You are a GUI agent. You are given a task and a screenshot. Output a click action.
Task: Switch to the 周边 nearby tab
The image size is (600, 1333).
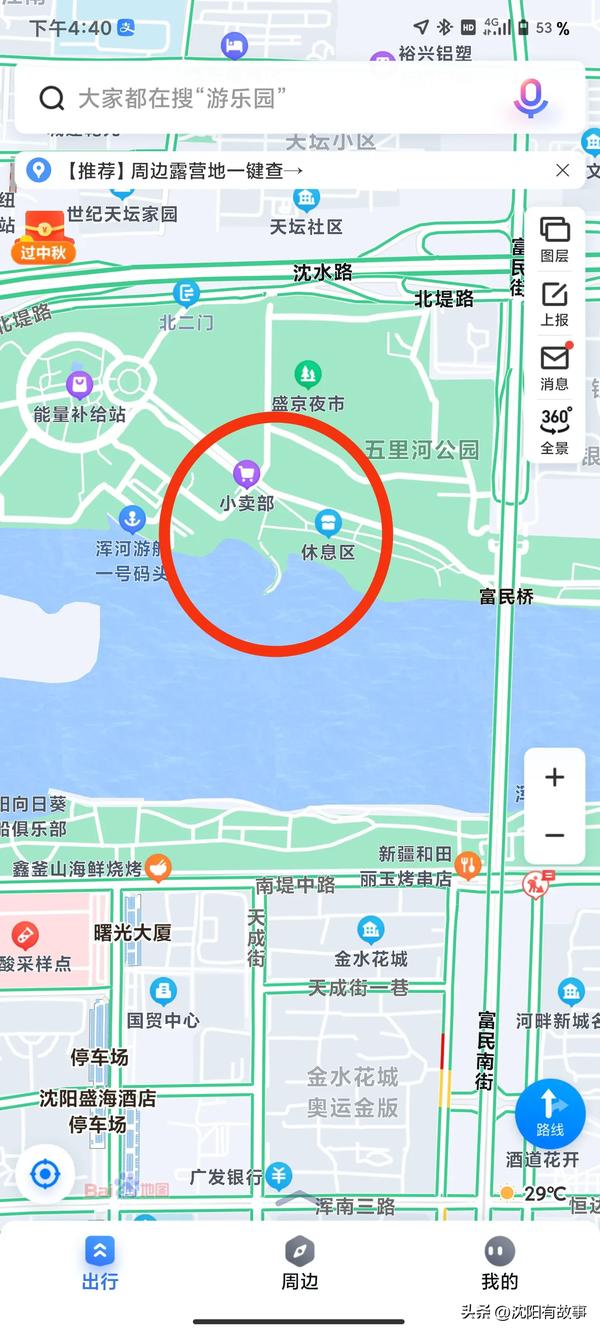[299, 1265]
